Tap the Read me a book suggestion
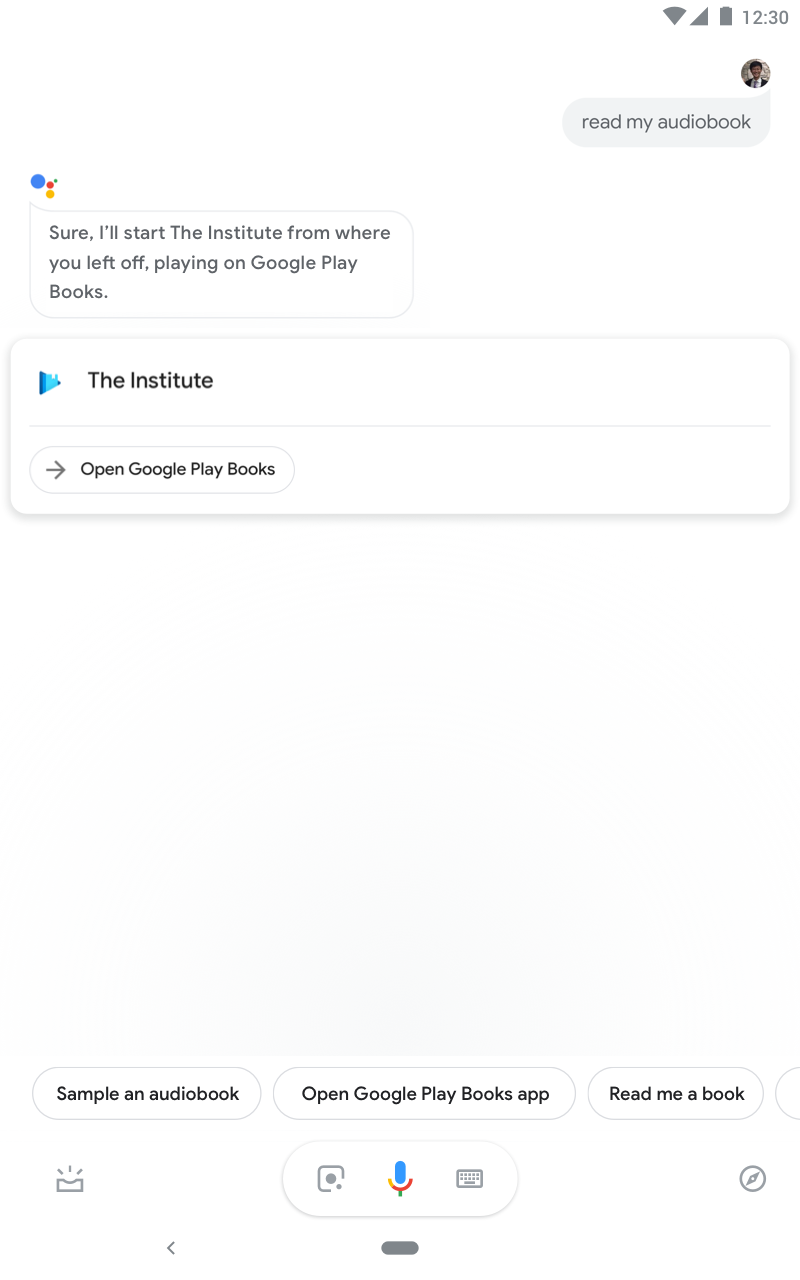 (x=676, y=1093)
